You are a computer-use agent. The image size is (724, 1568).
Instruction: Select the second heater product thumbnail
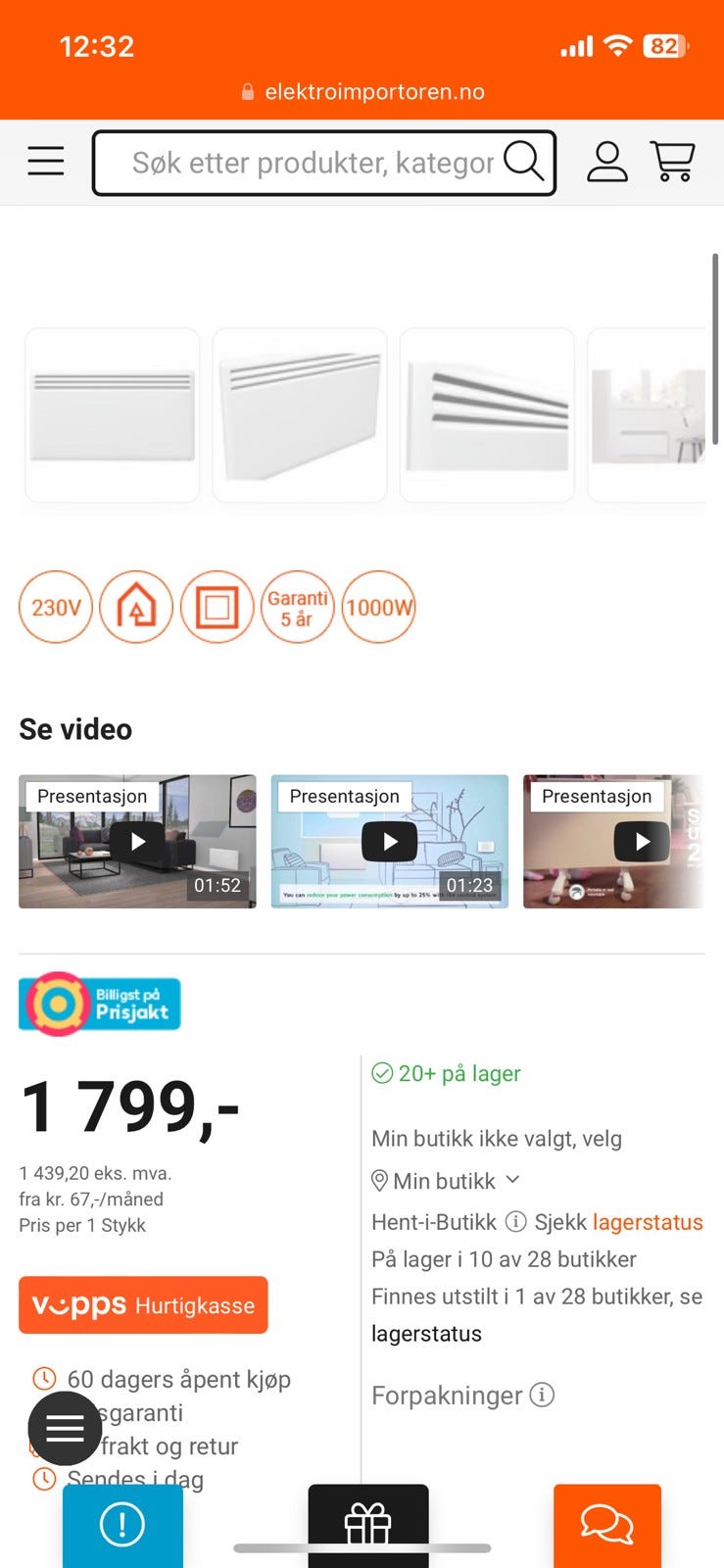299,415
